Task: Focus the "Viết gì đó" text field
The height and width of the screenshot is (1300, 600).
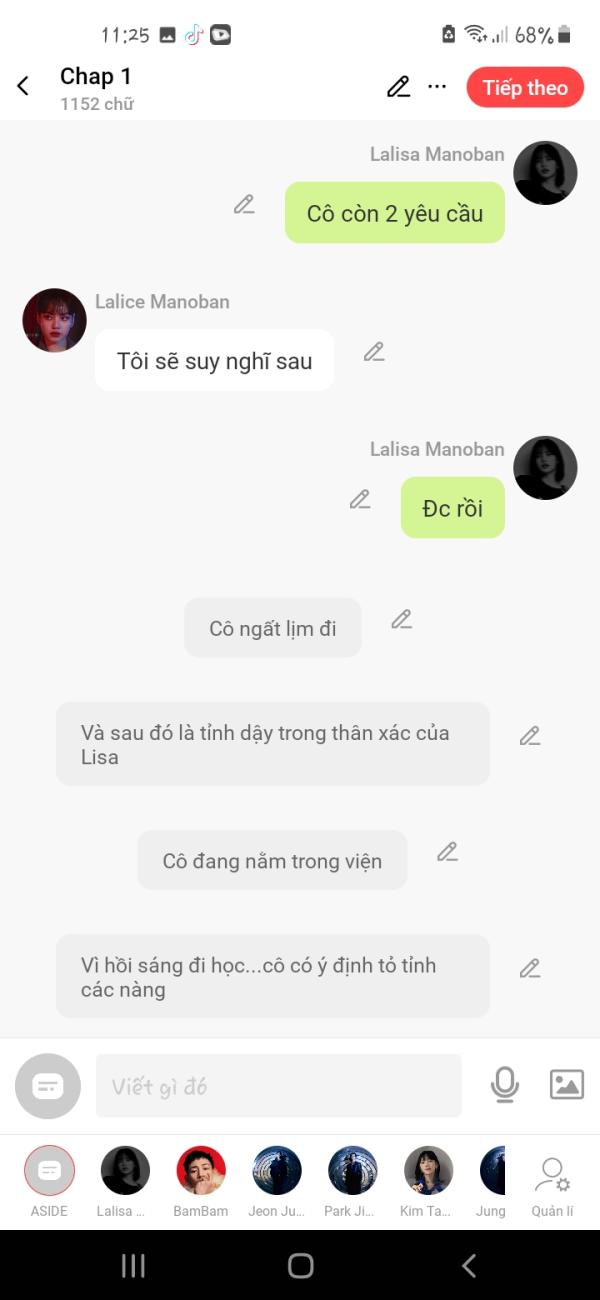Action: pos(278,1086)
